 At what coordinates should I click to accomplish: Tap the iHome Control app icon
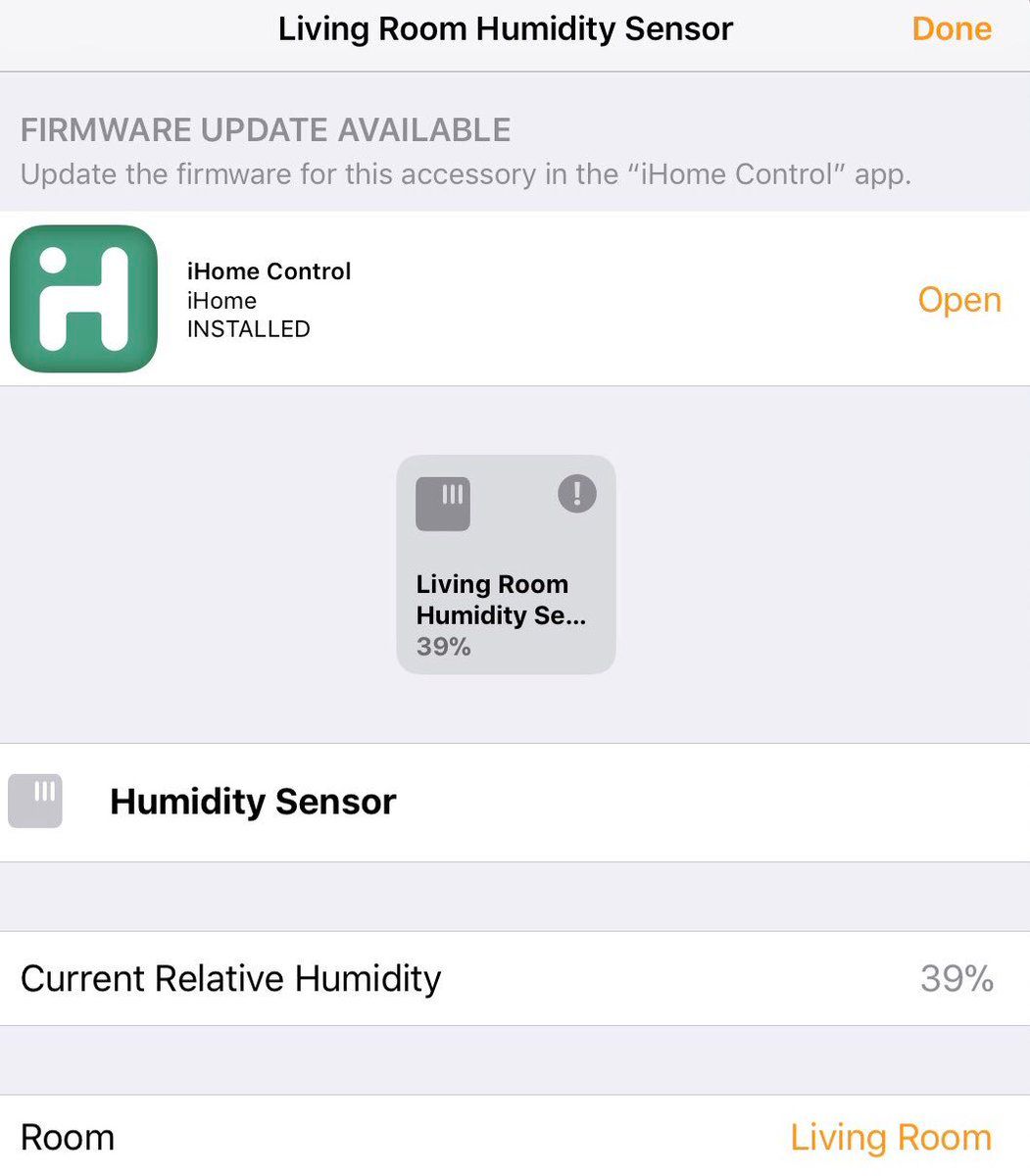coord(84,299)
